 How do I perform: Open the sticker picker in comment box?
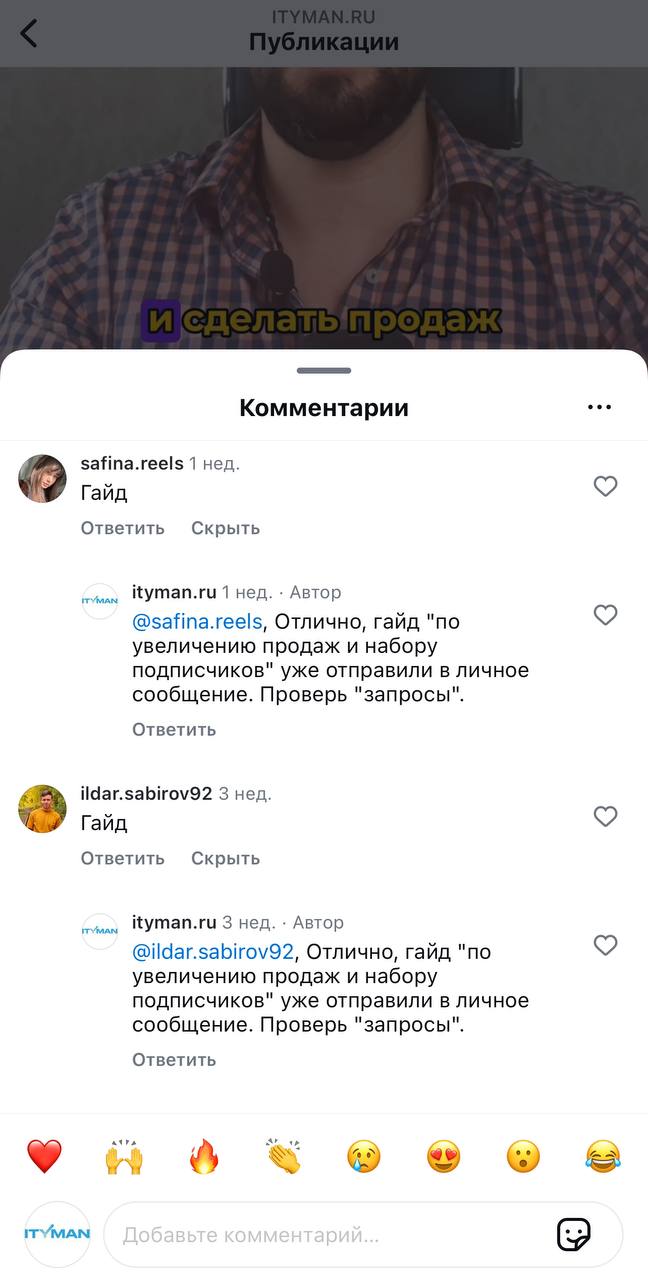pos(573,1235)
